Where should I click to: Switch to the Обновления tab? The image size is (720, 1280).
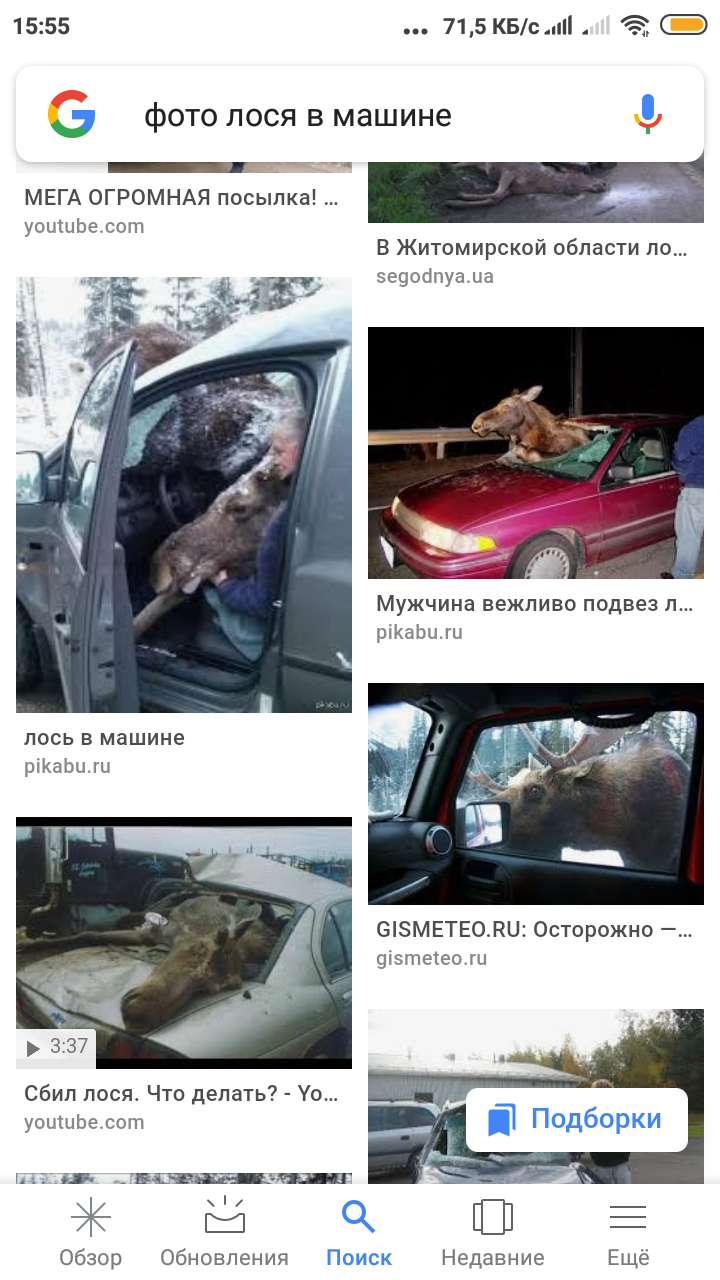[x=224, y=1233]
